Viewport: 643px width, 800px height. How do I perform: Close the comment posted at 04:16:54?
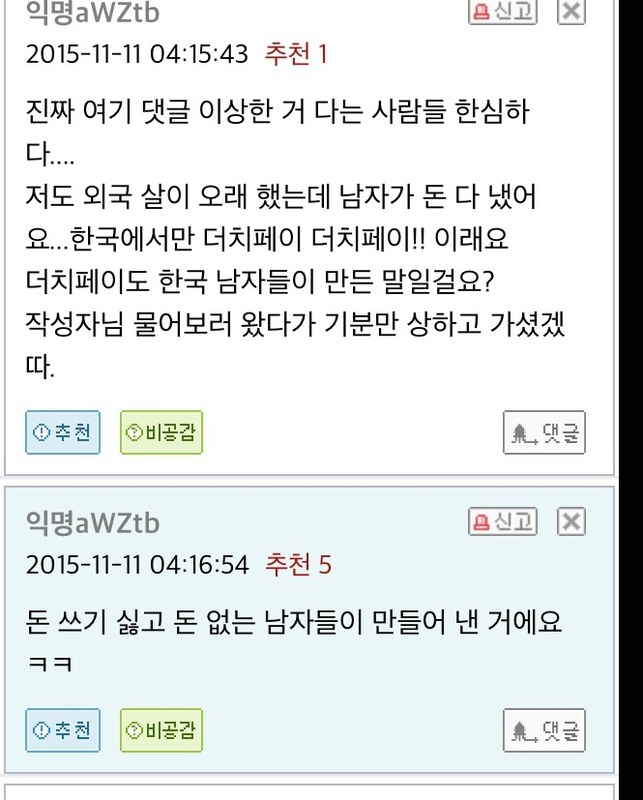click(x=570, y=521)
